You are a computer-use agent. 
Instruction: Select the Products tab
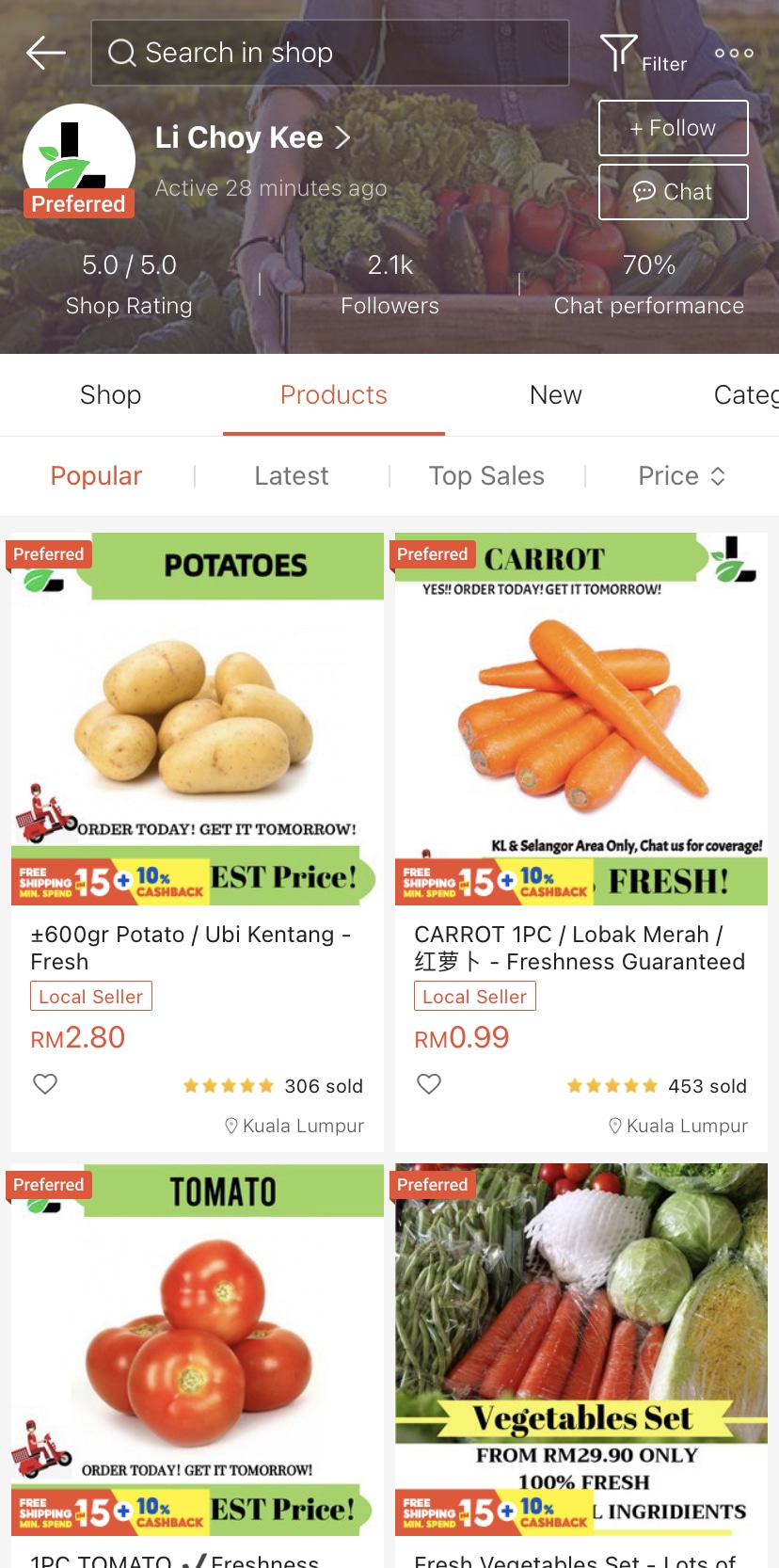333,395
